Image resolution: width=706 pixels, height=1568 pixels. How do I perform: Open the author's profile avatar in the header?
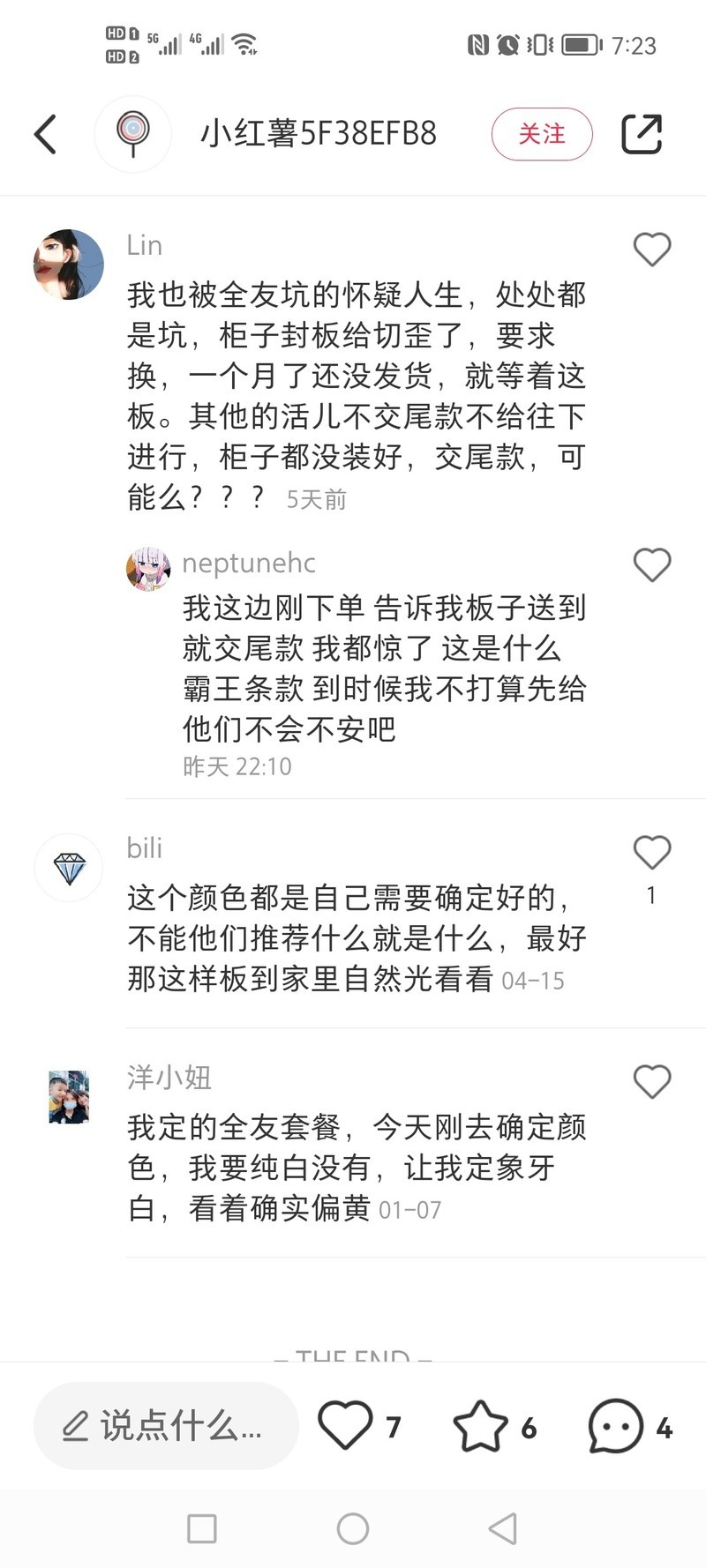pos(133,134)
